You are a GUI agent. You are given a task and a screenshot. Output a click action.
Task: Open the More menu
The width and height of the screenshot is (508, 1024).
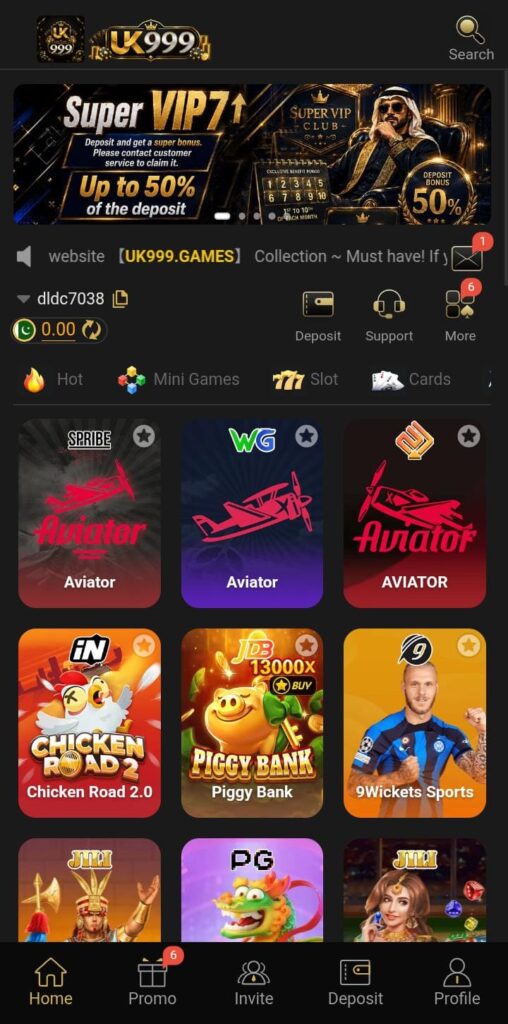point(460,317)
